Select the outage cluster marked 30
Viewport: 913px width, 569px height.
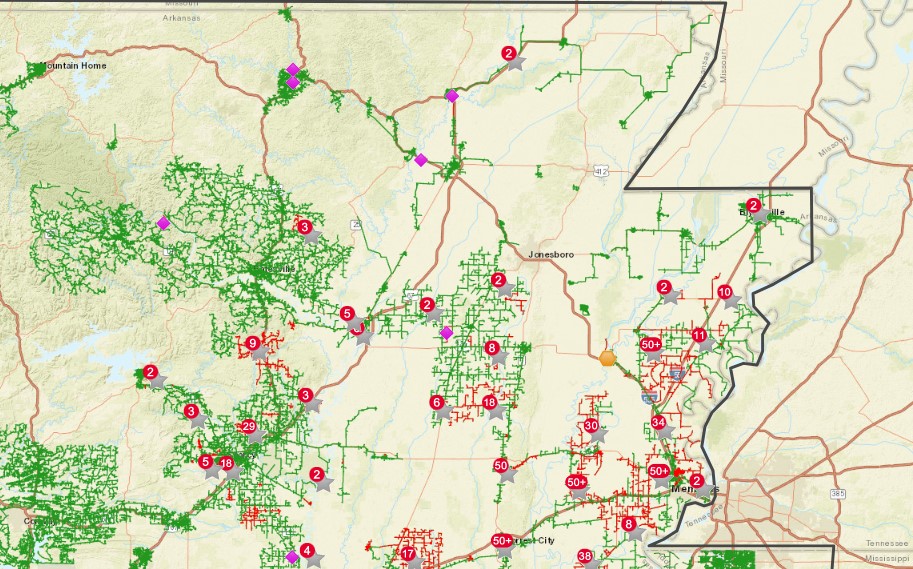click(591, 426)
